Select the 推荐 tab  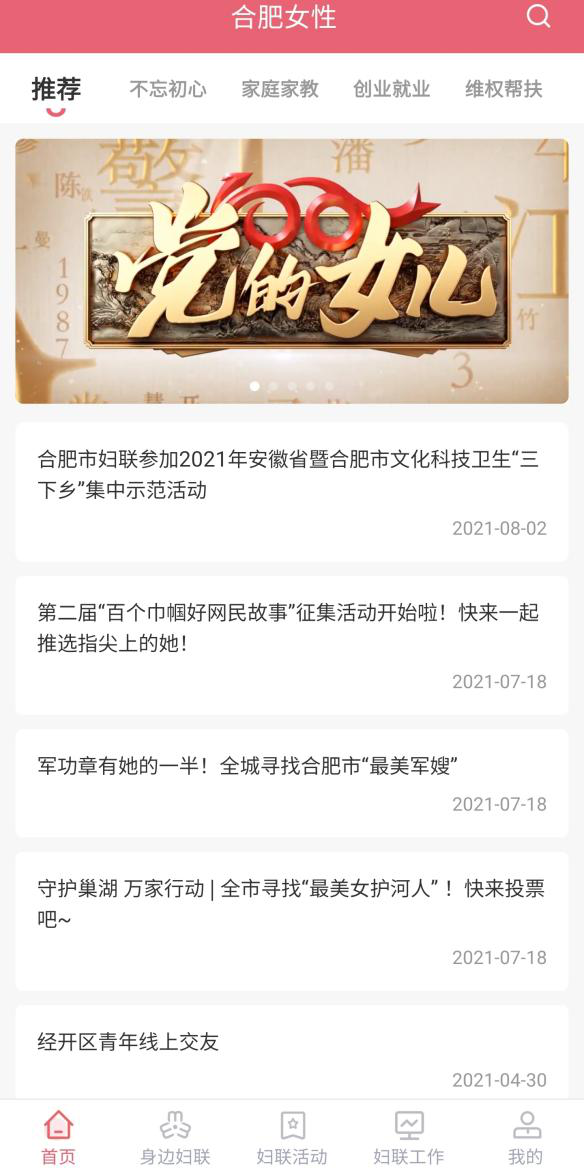[56, 89]
